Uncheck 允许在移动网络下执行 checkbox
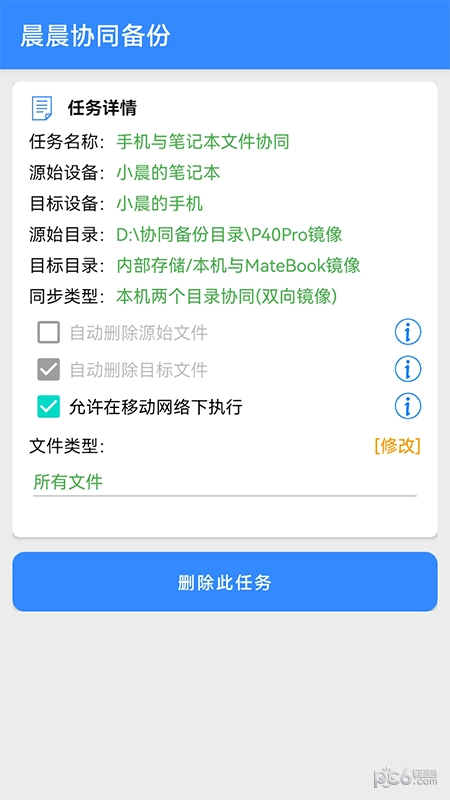The image size is (450, 800). 48,407
